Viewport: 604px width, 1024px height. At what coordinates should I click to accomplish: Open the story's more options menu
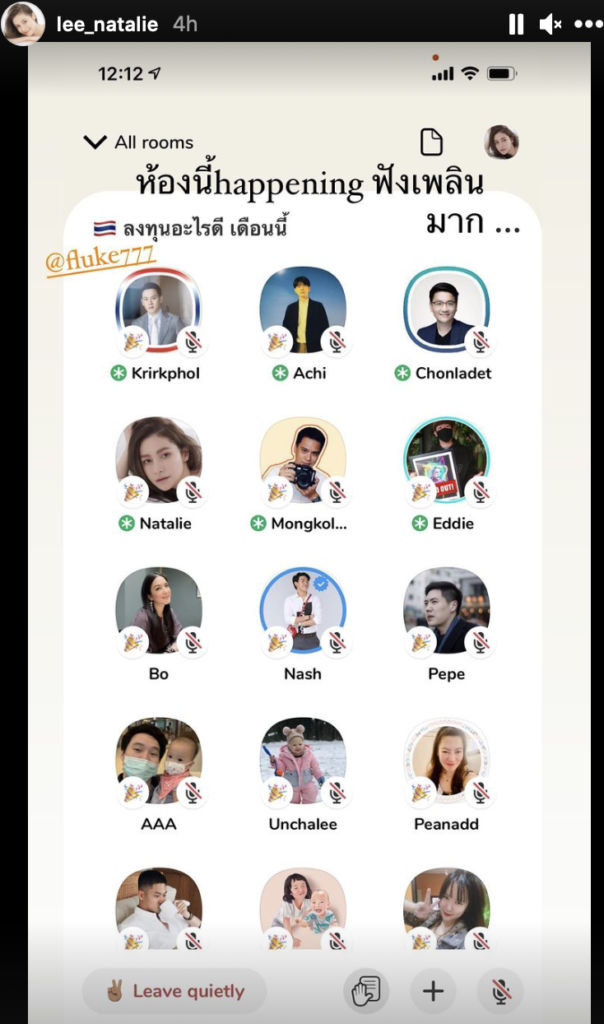(x=583, y=24)
